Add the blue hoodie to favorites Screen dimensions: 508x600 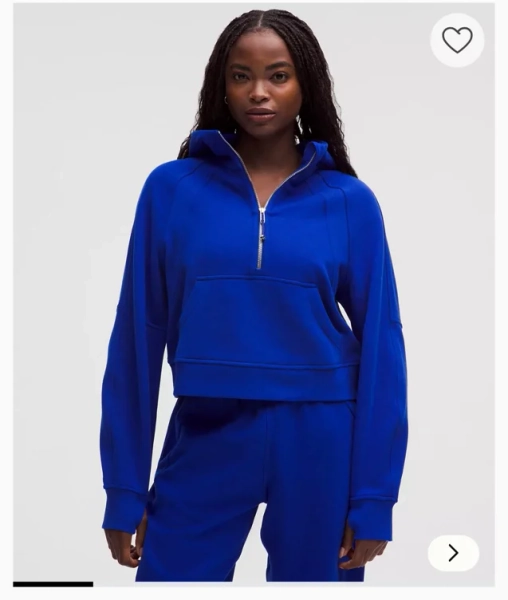(457, 40)
